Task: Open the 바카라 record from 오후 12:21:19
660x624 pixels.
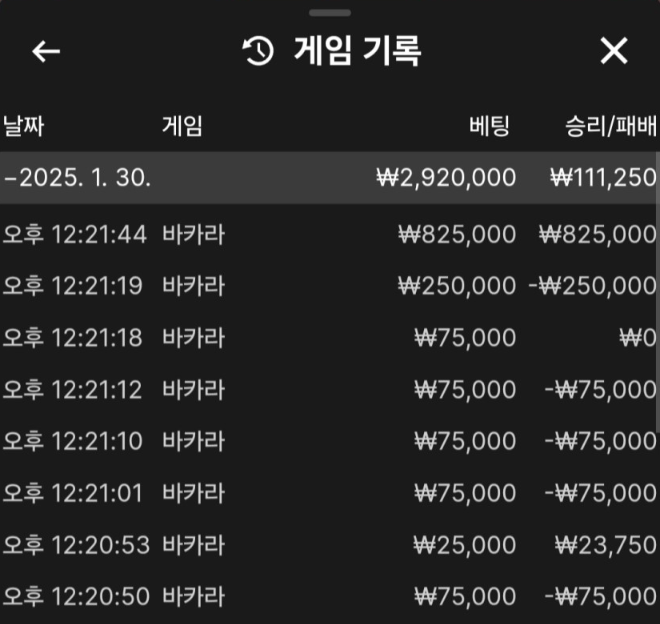Action: (x=328, y=286)
